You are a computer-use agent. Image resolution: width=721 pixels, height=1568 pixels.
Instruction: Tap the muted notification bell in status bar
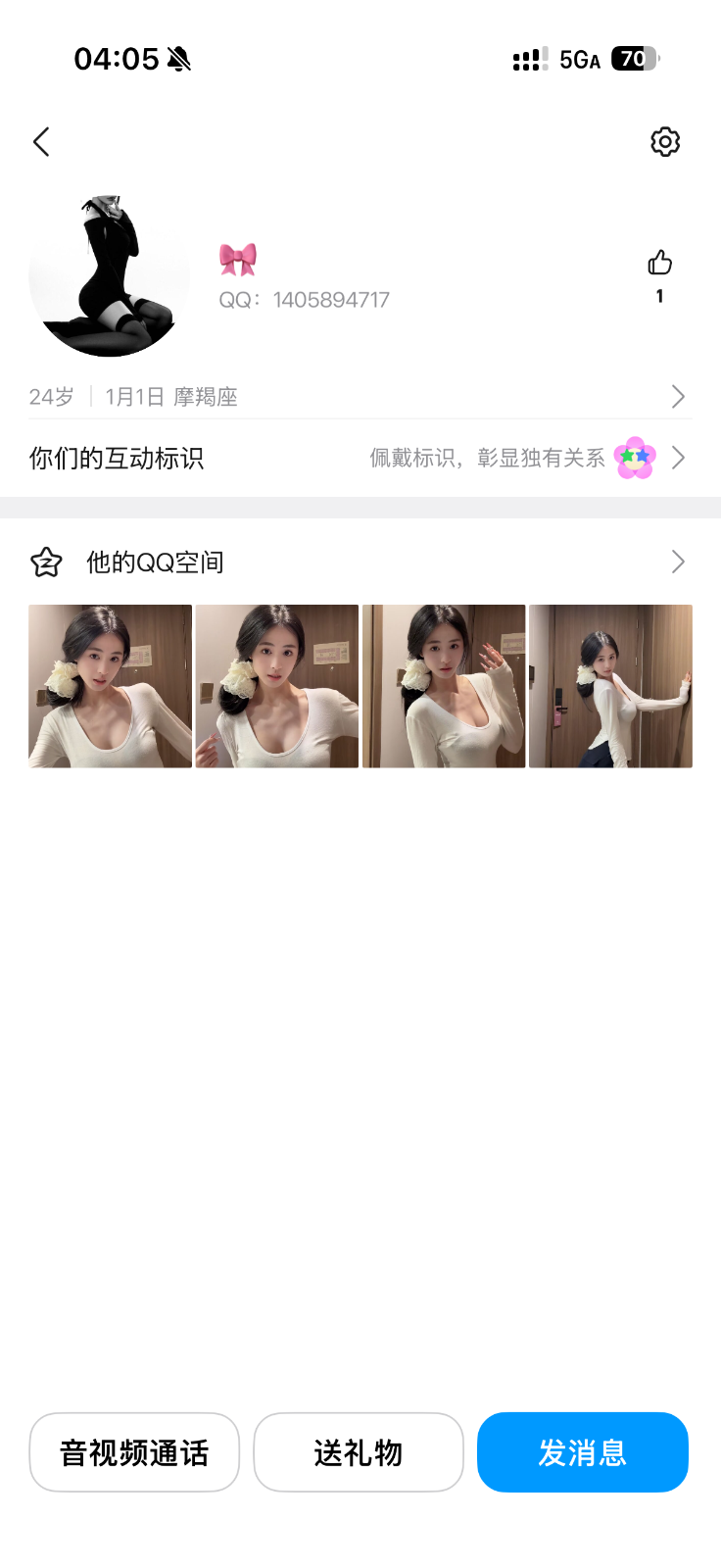pyautogui.click(x=177, y=59)
